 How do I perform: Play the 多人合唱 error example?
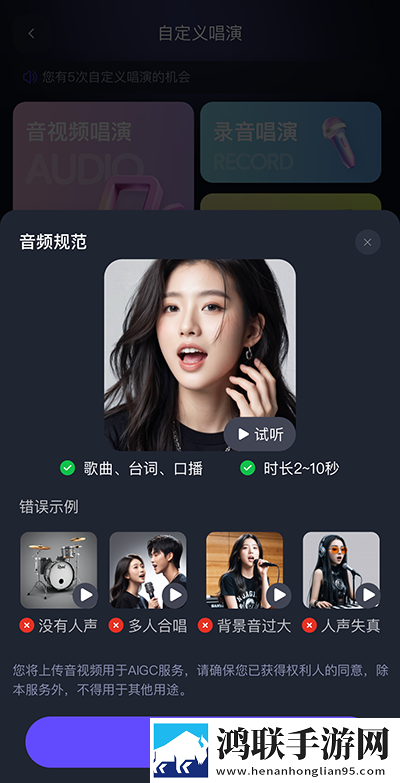175,595
